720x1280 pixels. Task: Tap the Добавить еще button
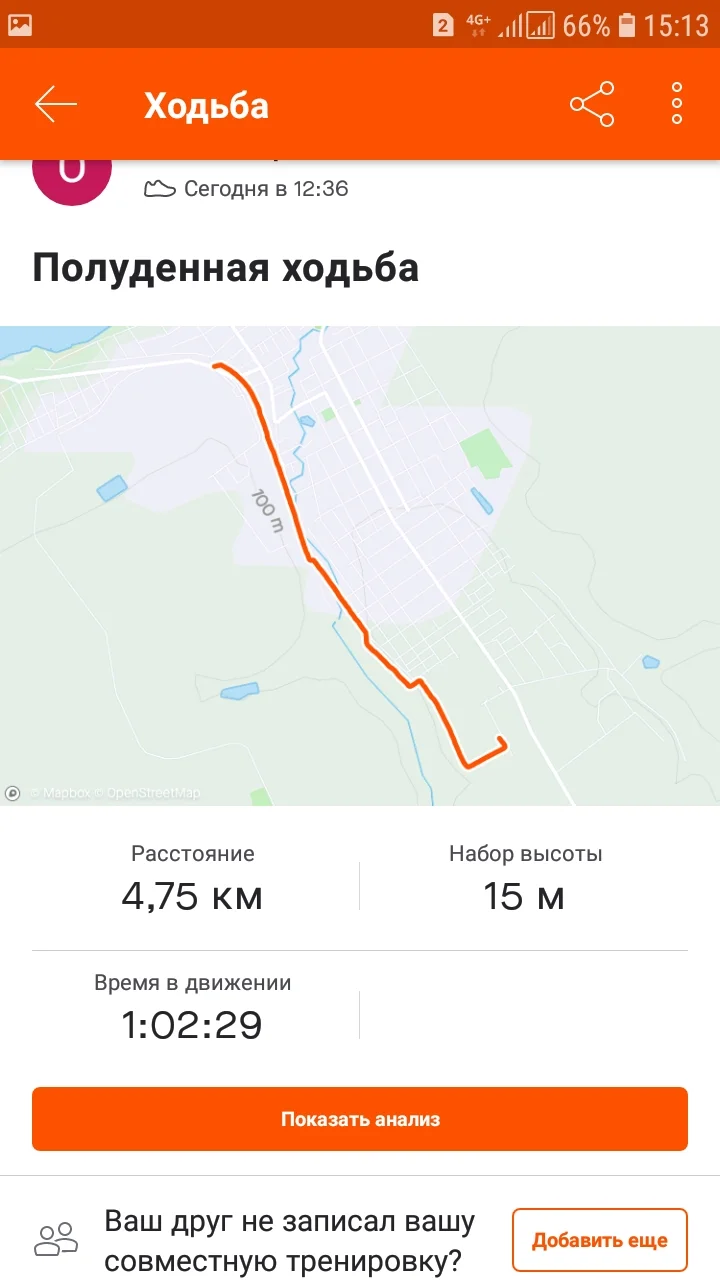[599, 1239]
